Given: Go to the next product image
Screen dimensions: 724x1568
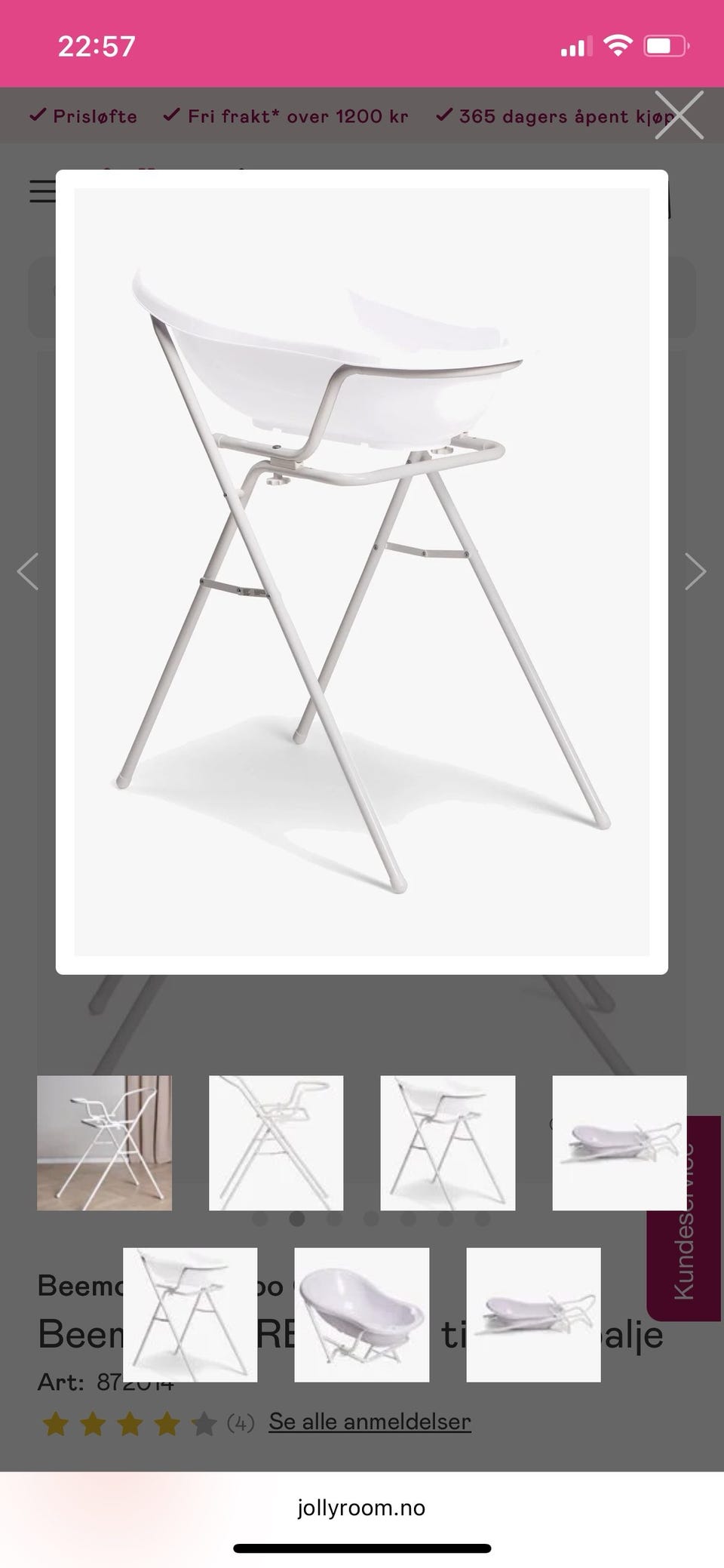Looking at the screenshot, I should pos(695,571).
